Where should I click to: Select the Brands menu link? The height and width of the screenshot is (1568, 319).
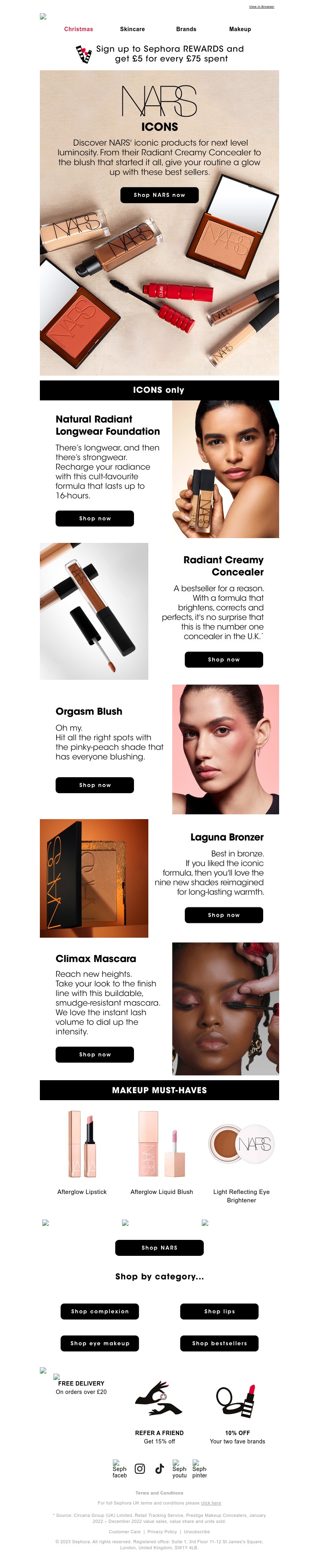tap(186, 29)
